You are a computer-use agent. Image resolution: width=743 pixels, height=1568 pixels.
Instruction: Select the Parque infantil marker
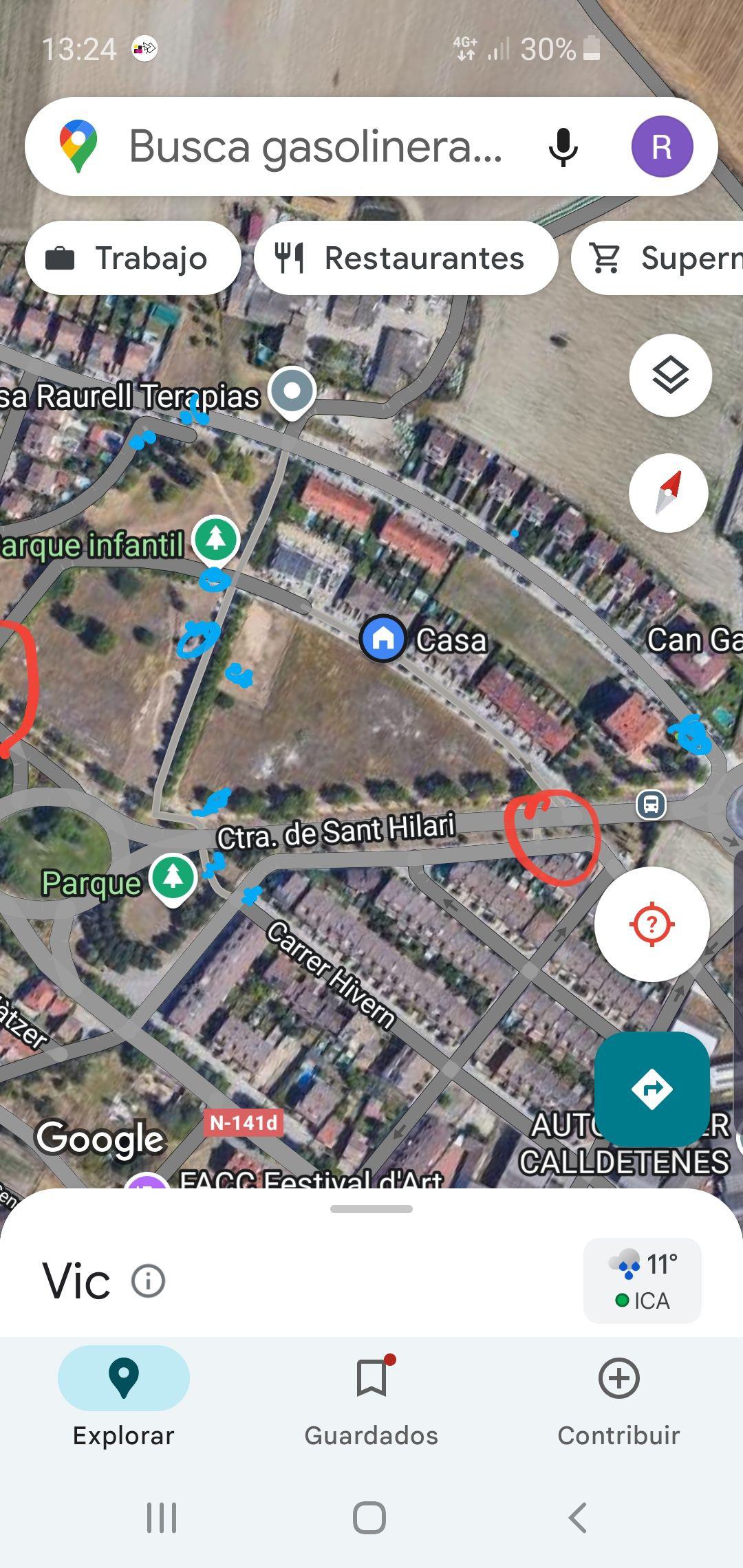point(216,540)
